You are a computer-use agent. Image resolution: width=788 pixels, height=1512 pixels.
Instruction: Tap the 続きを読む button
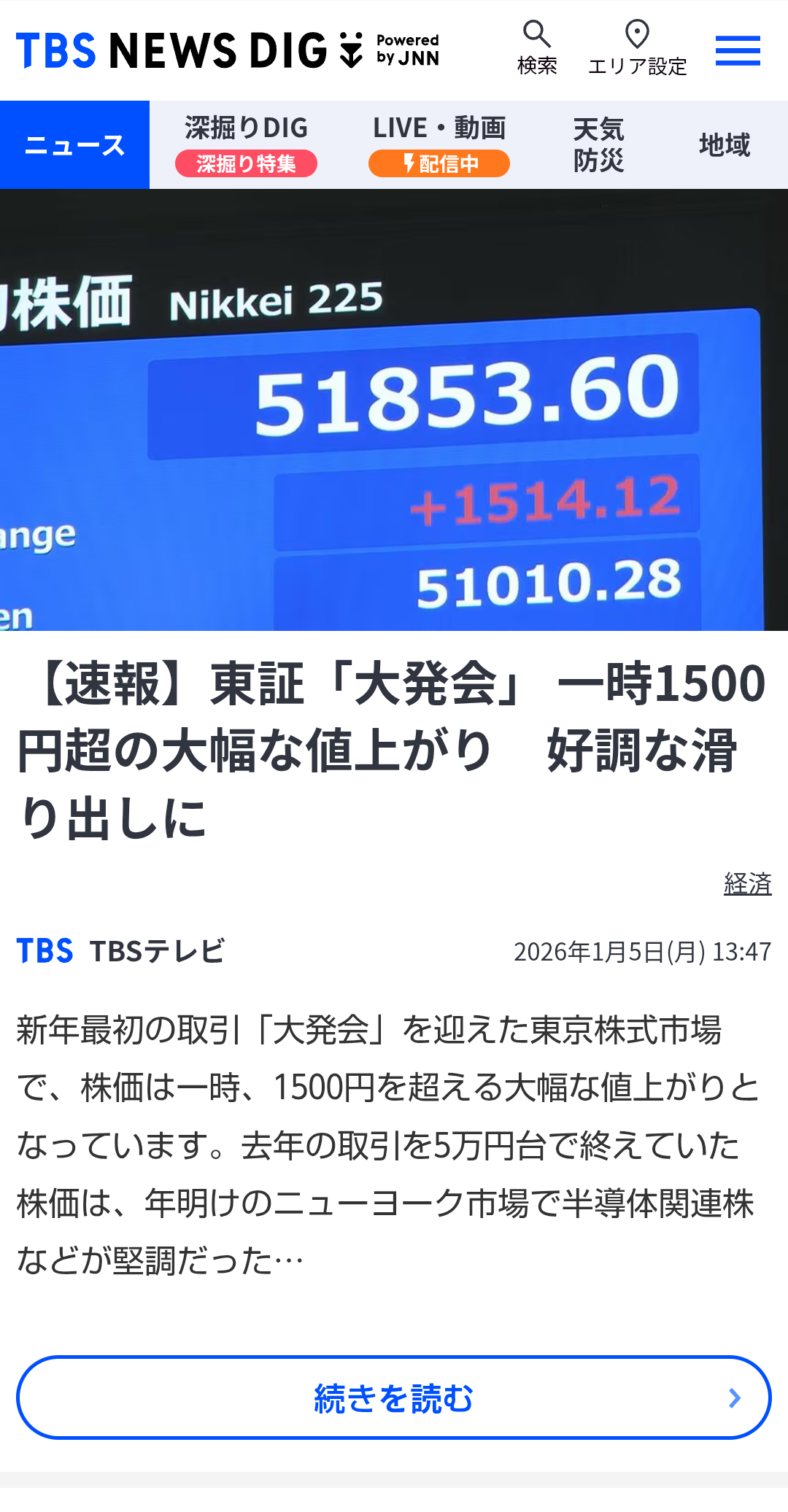point(394,1397)
